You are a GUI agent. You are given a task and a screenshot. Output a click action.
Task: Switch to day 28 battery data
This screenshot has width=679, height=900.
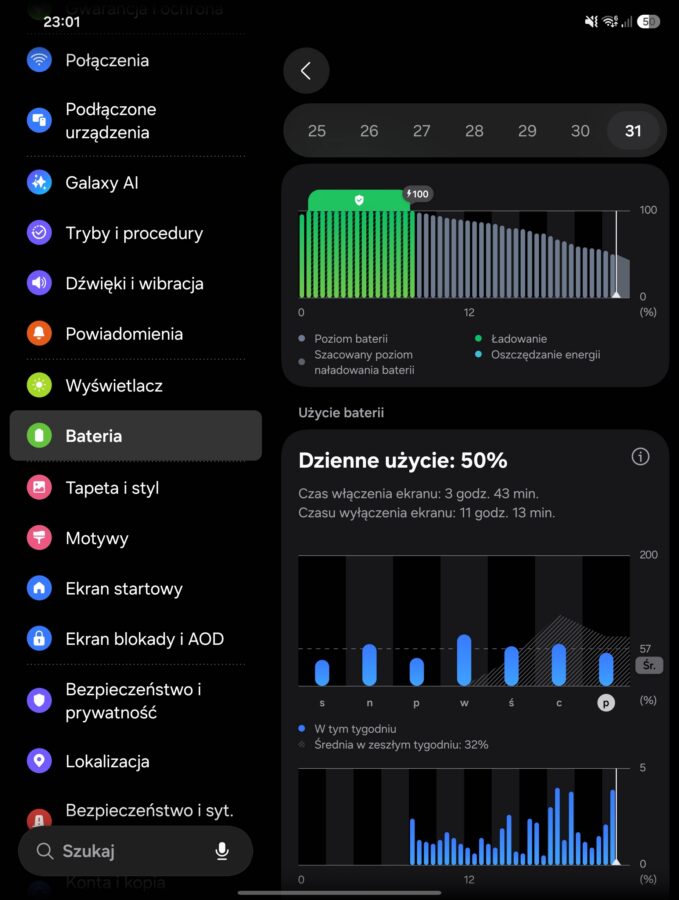(x=474, y=131)
